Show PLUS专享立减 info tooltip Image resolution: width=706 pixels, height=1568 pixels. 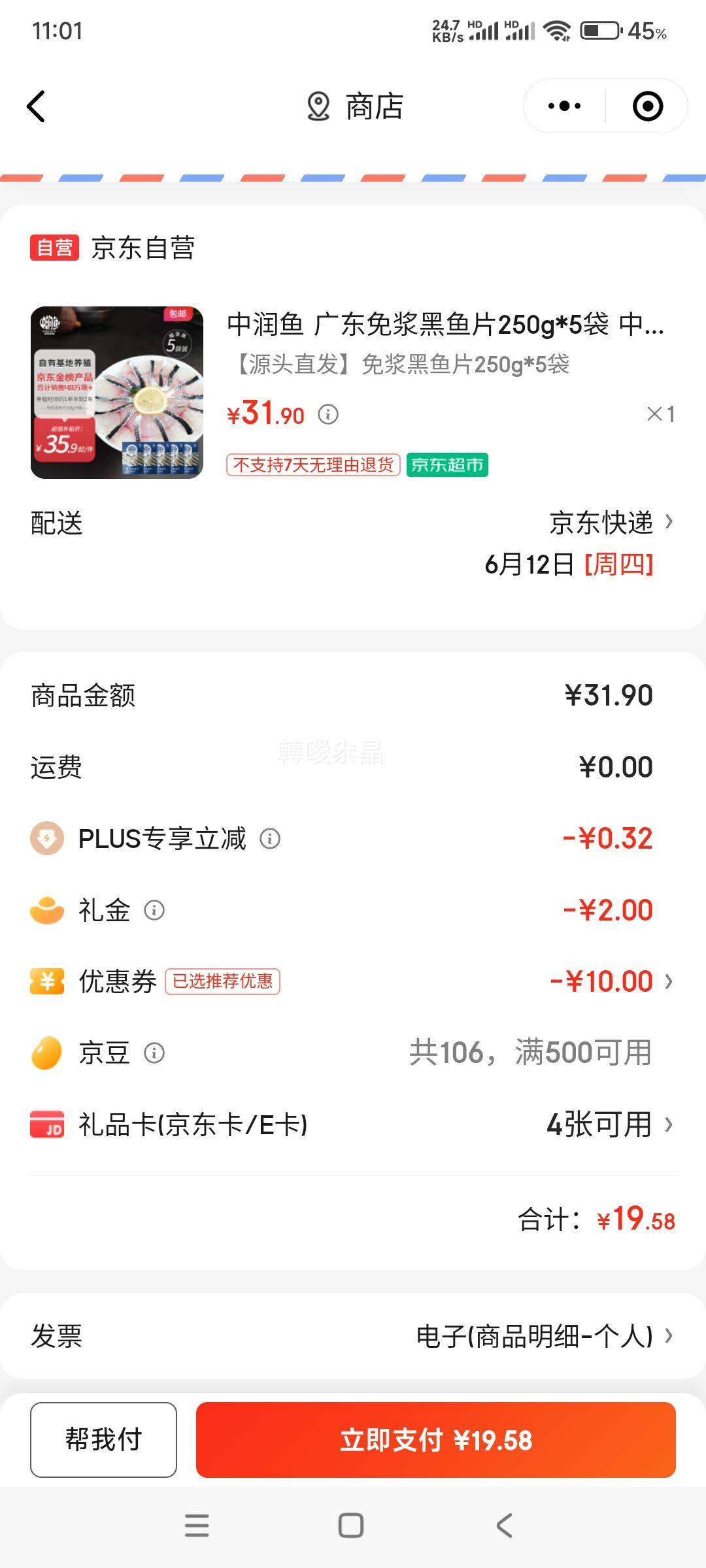click(270, 838)
